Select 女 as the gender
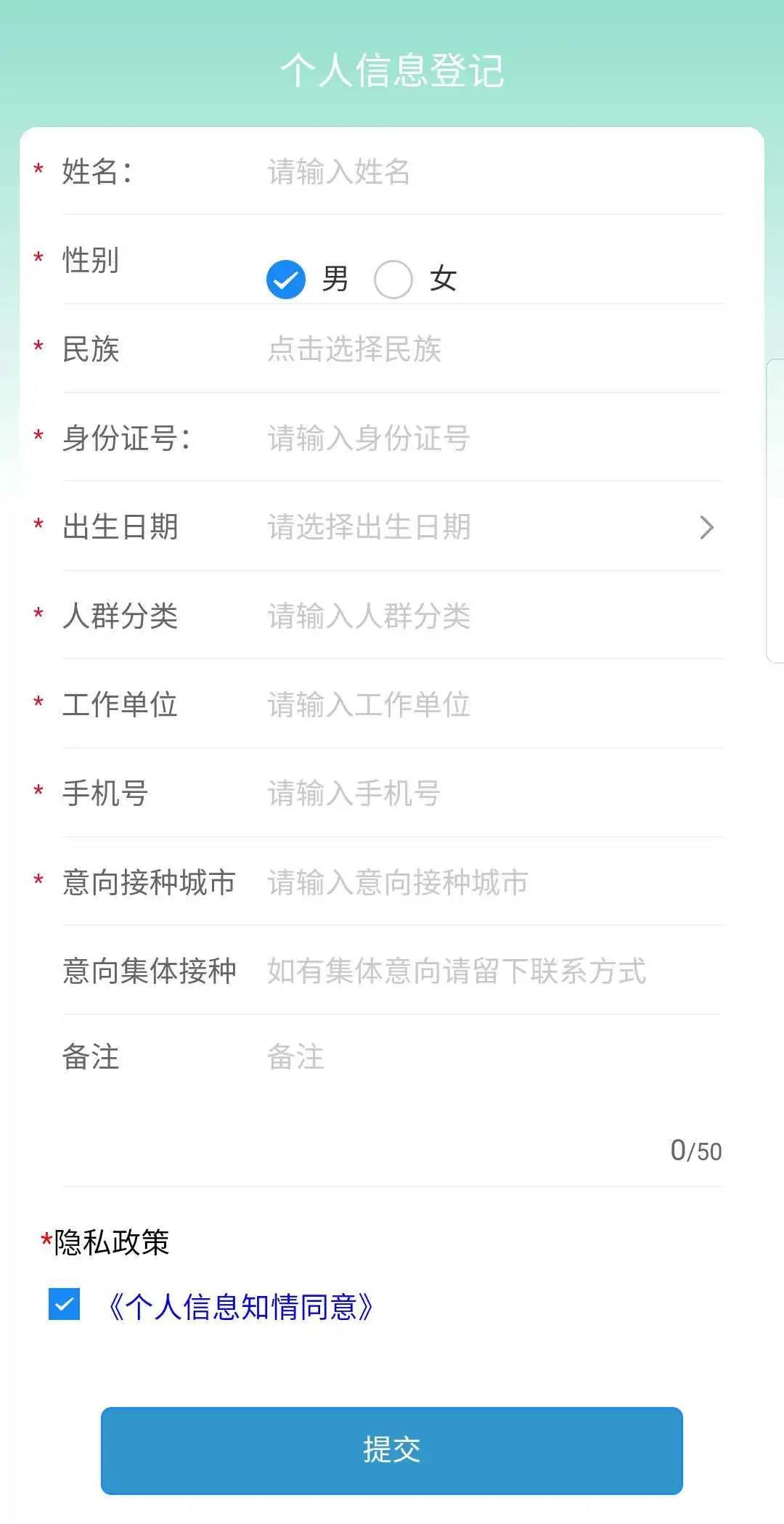784x1524 pixels. 393,280
